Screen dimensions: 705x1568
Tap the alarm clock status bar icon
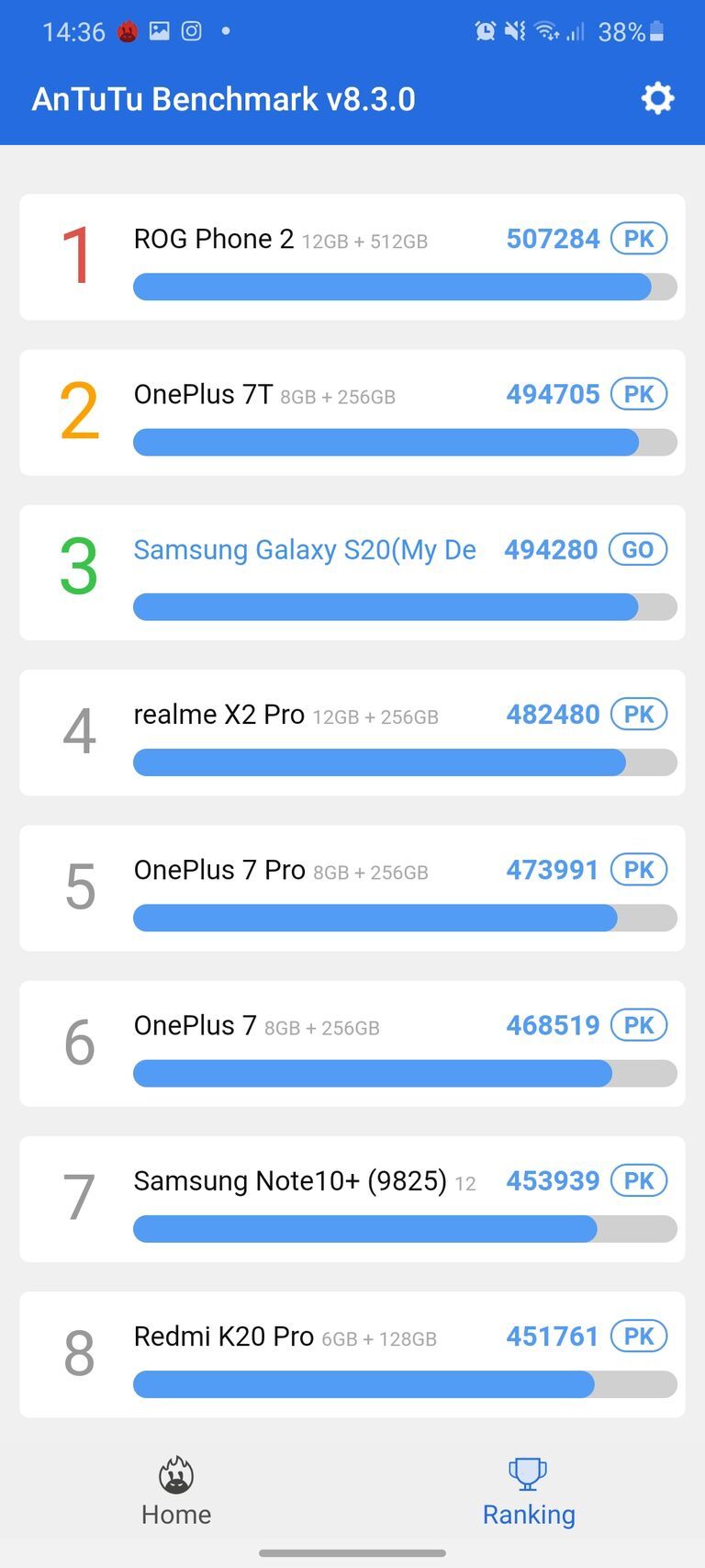point(487,30)
